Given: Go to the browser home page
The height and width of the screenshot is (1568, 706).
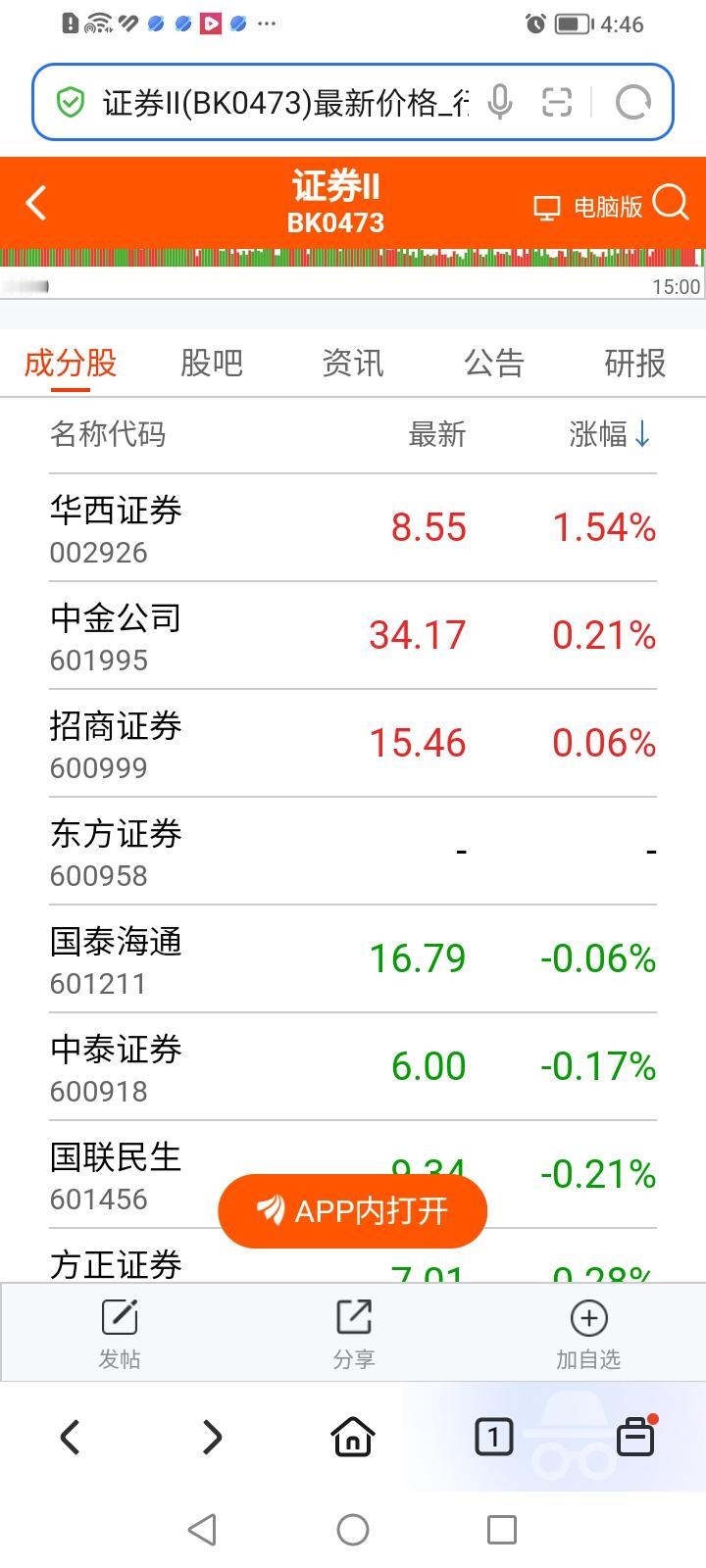Looking at the screenshot, I should [x=353, y=1438].
